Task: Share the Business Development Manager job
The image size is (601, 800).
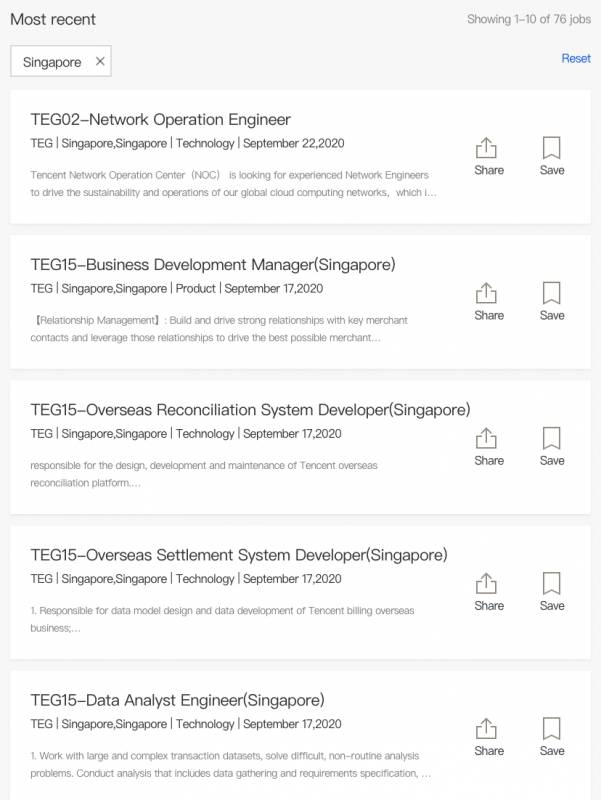Action: pos(488,301)
